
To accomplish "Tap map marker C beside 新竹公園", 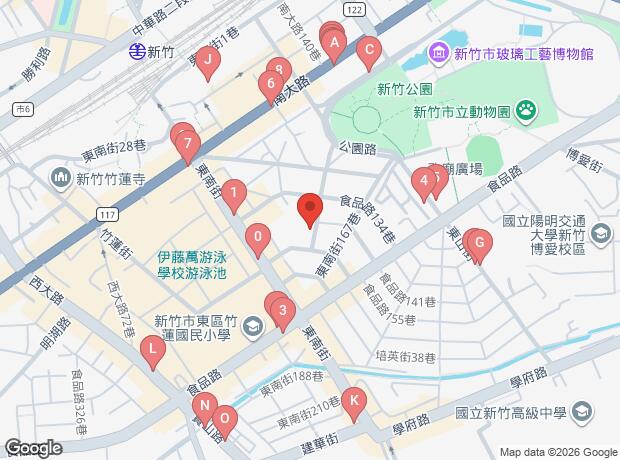I will click(369, 53).
